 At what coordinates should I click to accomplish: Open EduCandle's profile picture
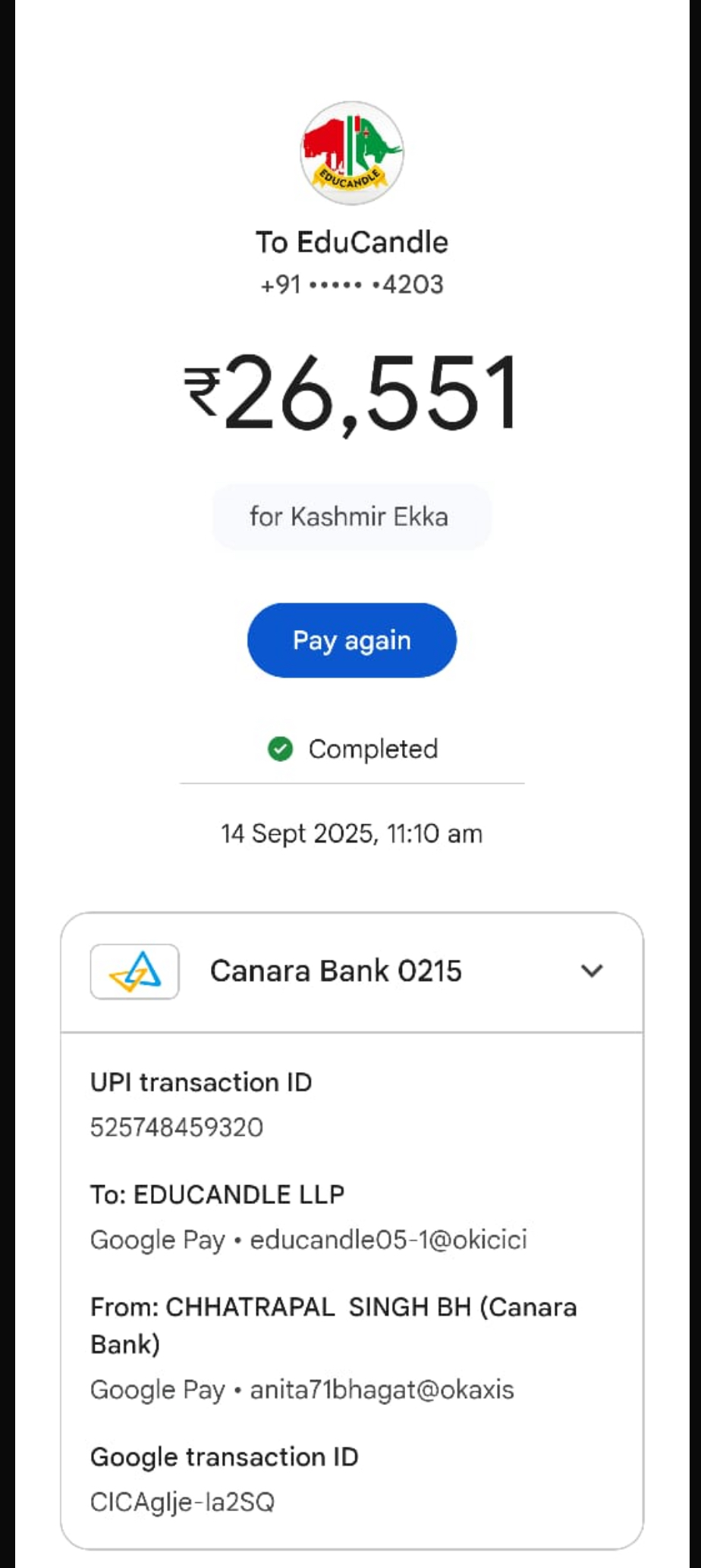[x=351, y=154]
